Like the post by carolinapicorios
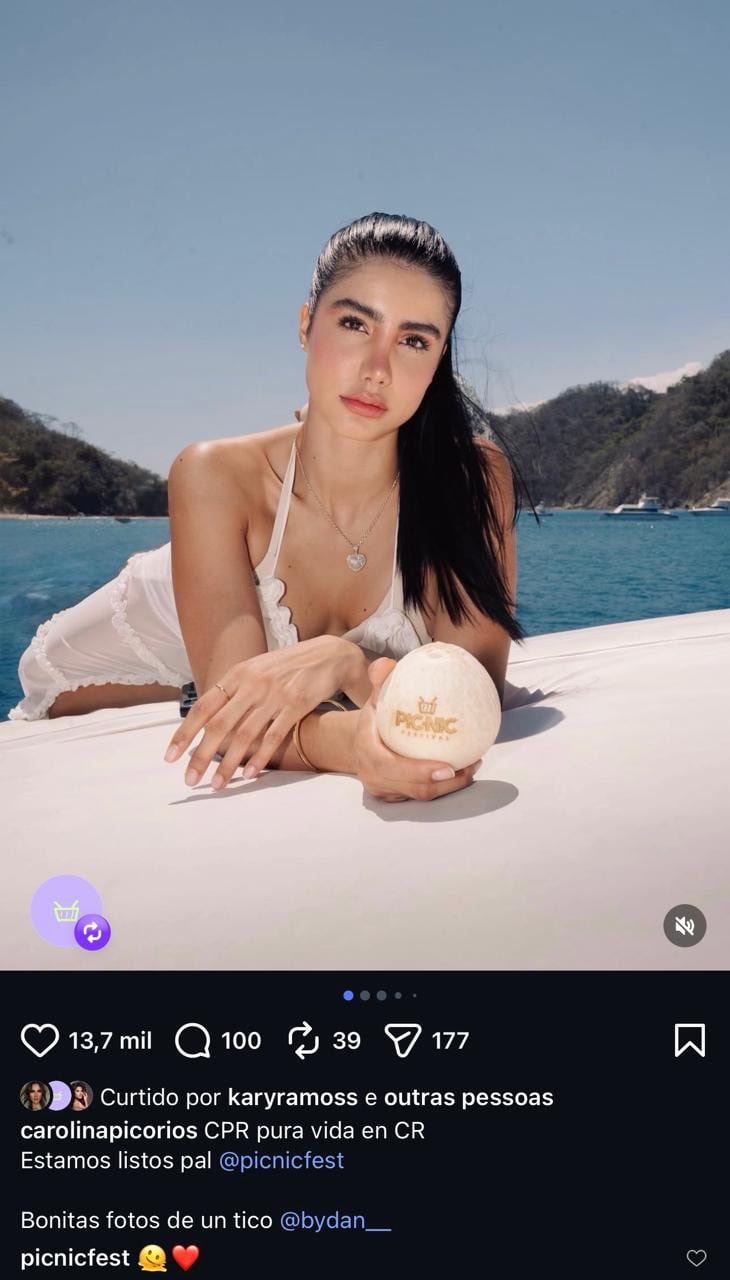Screen dimensions: 730x1280 pos(40,1041)
